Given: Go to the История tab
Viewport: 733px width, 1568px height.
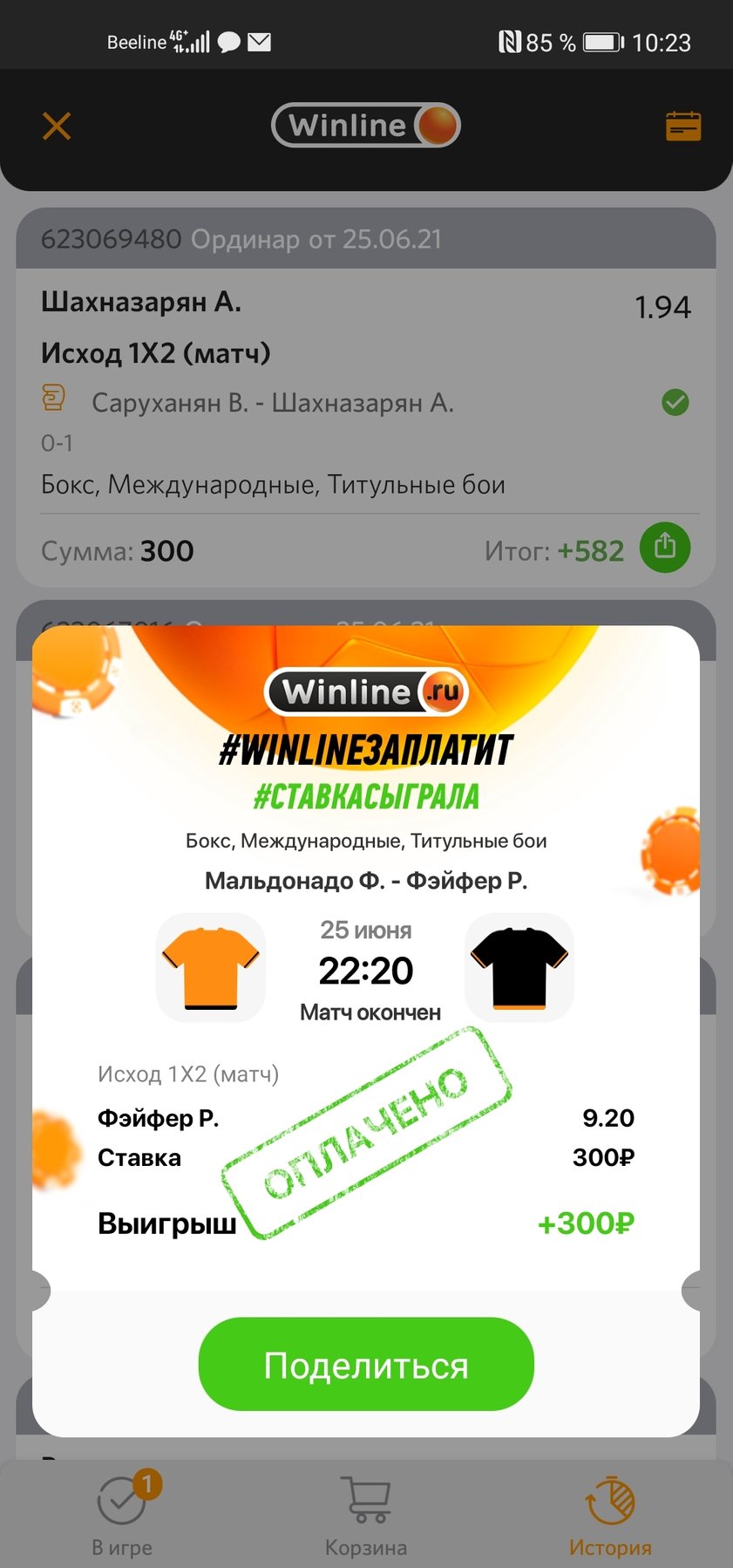Looking at the screenshot, I should pos(610,1516).
